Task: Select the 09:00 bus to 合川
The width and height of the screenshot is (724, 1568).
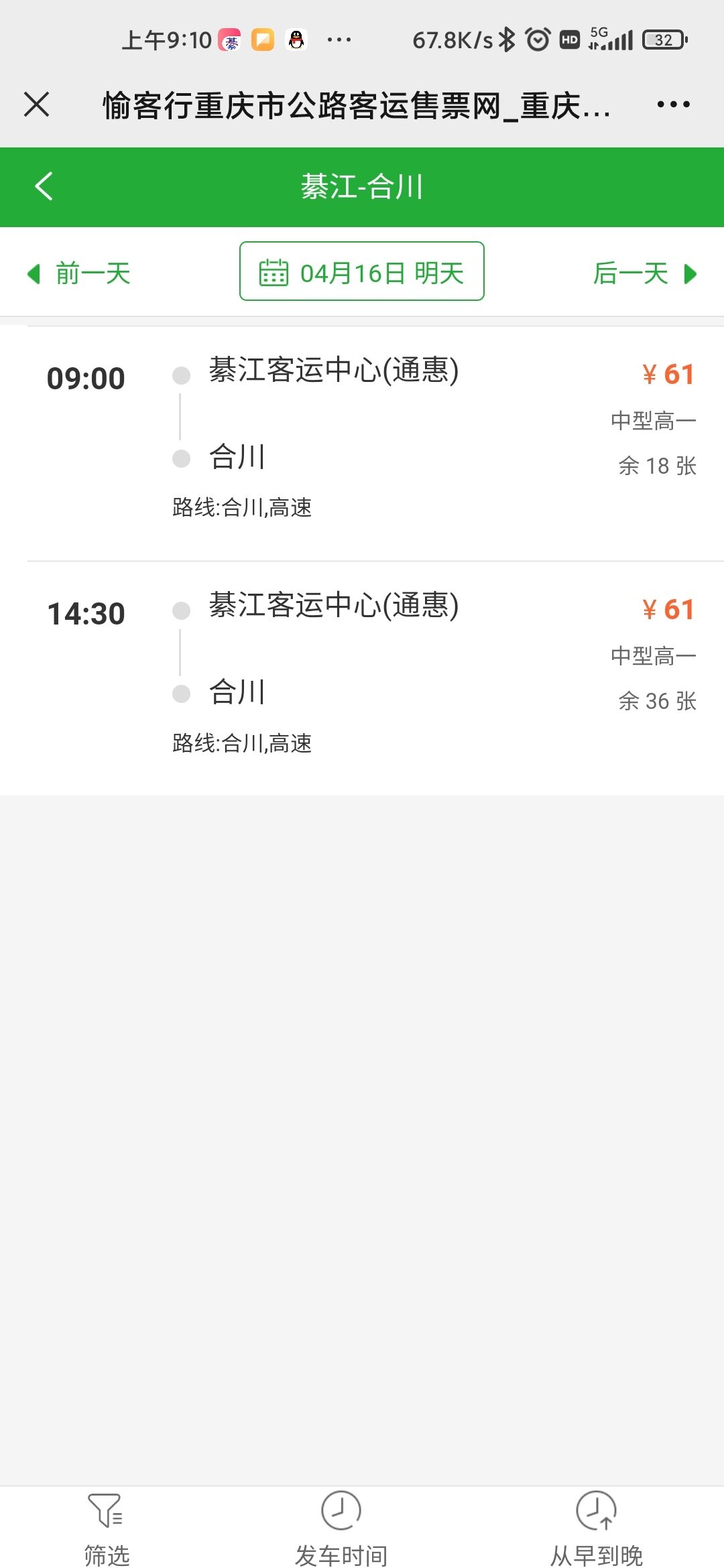Action: click(x=362, y=444)
